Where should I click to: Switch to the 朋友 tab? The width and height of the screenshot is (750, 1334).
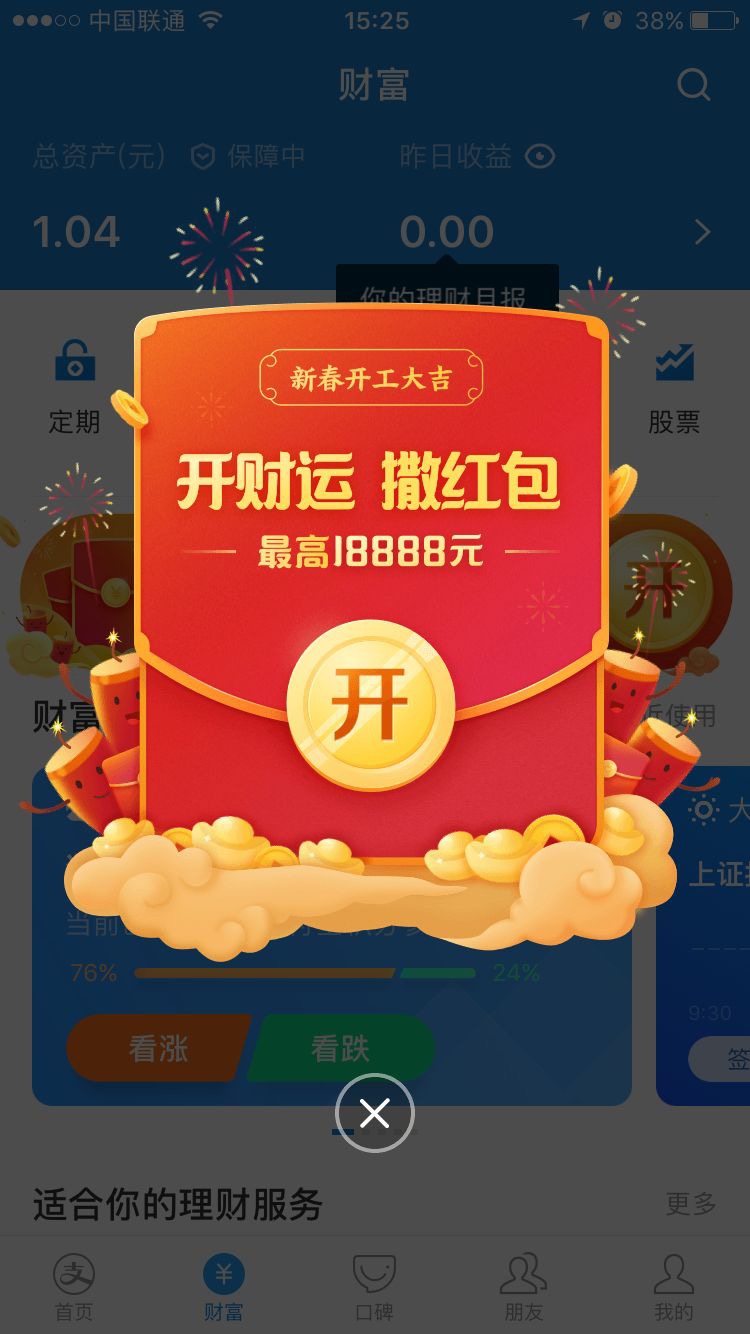(x=524, y=1287)
